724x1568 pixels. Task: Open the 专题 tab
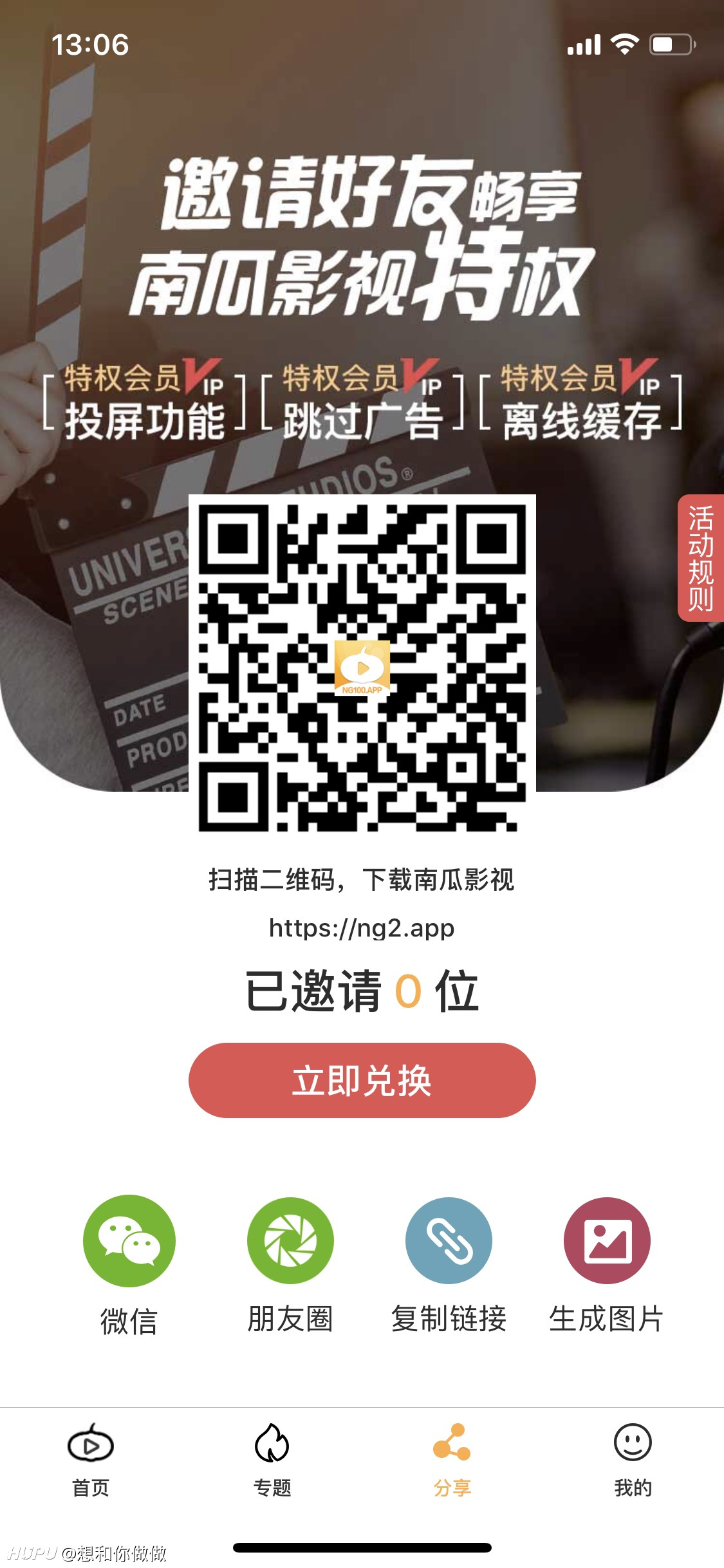click(272, 1461)
